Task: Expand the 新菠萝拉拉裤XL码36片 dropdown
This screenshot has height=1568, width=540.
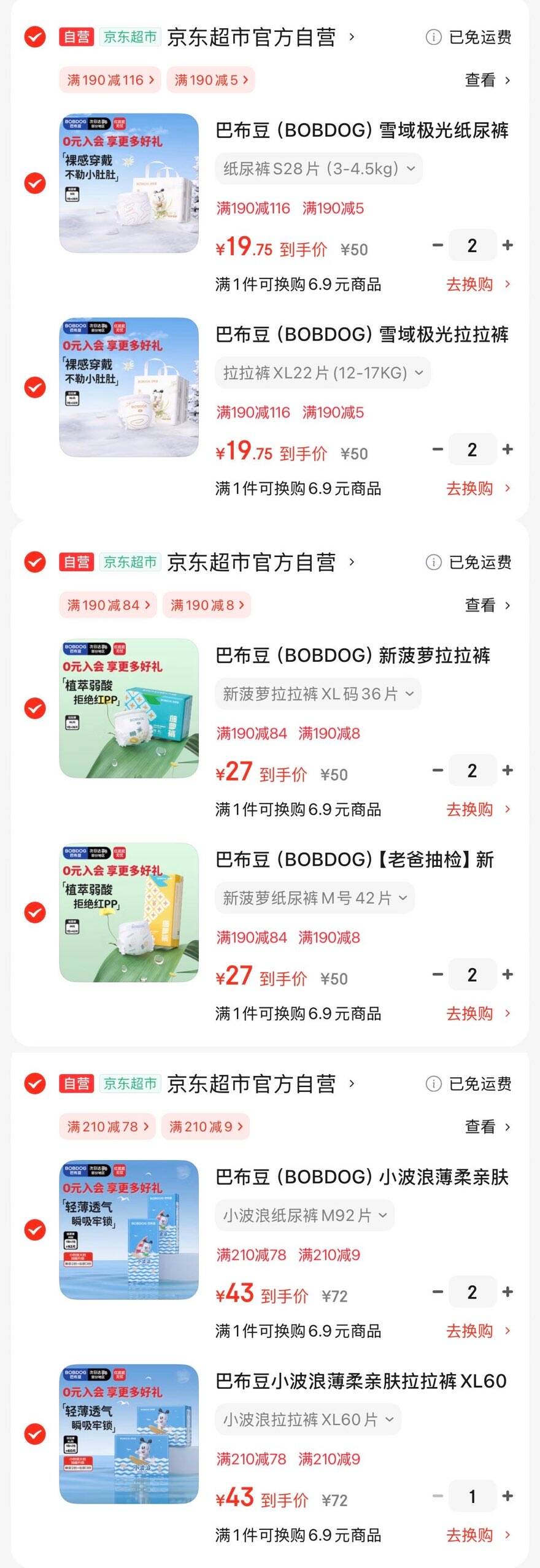Action: (x=318, y=694)
